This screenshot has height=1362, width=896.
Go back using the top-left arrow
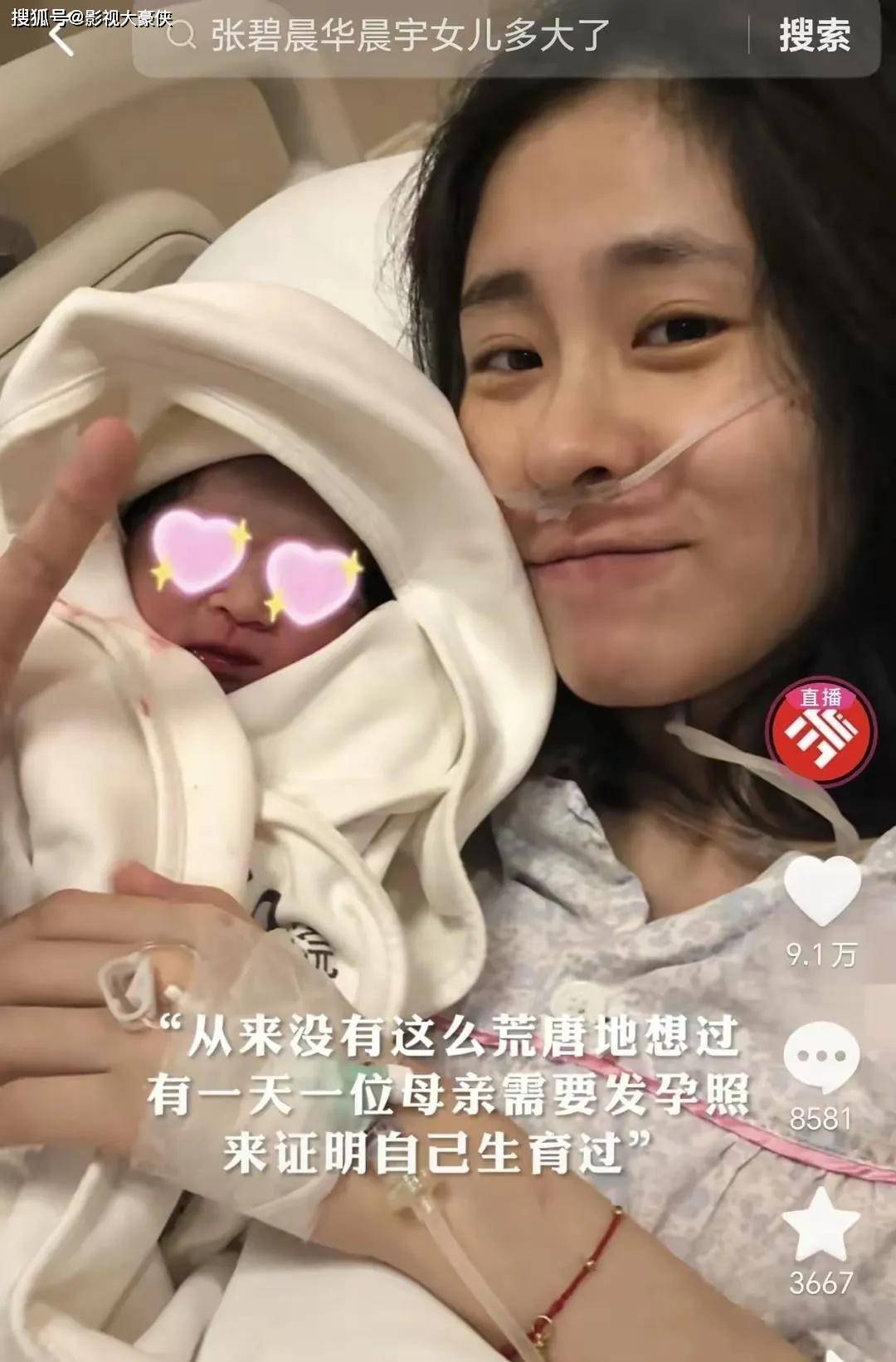coord(62,37)
